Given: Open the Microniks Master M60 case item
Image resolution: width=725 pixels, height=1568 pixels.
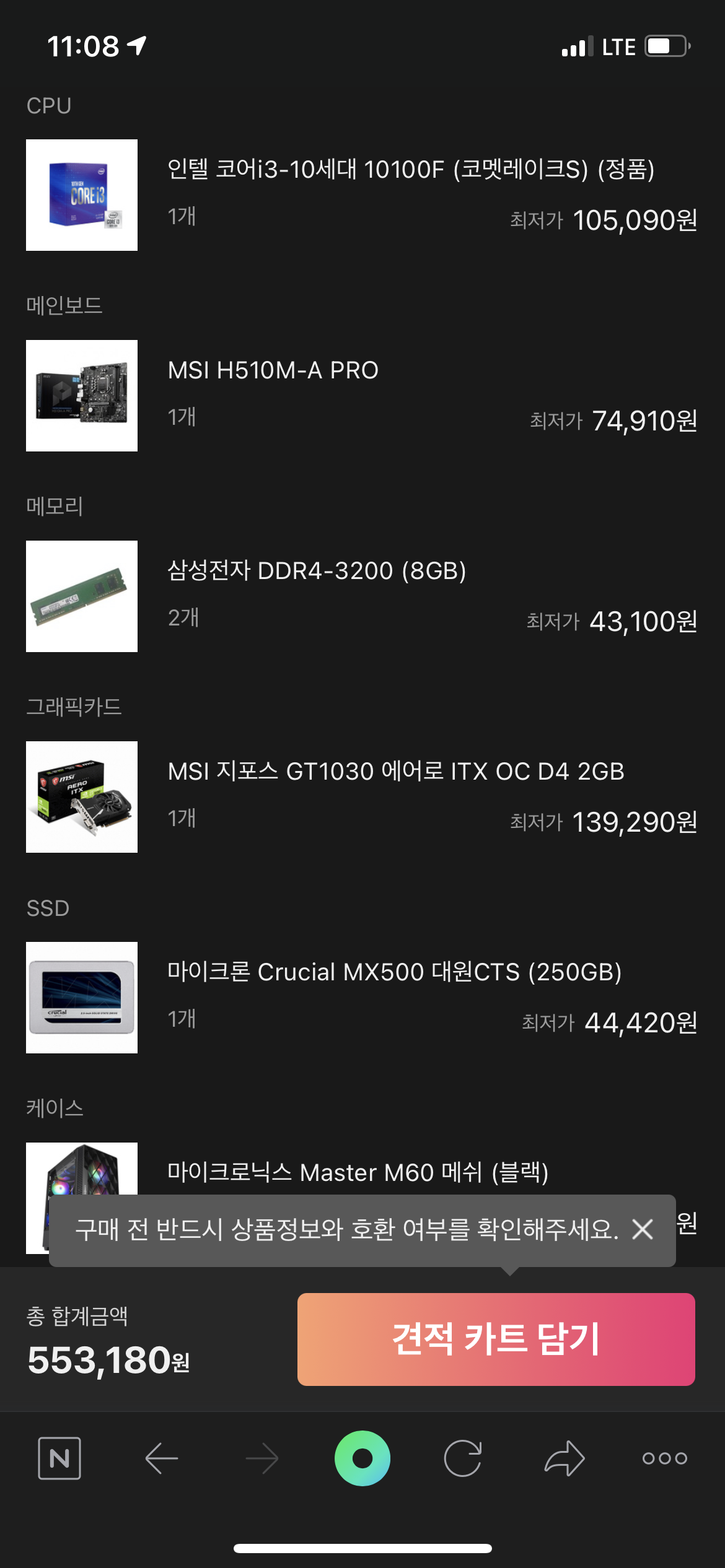Looking at the screenshot, I should coord(357,1172).
